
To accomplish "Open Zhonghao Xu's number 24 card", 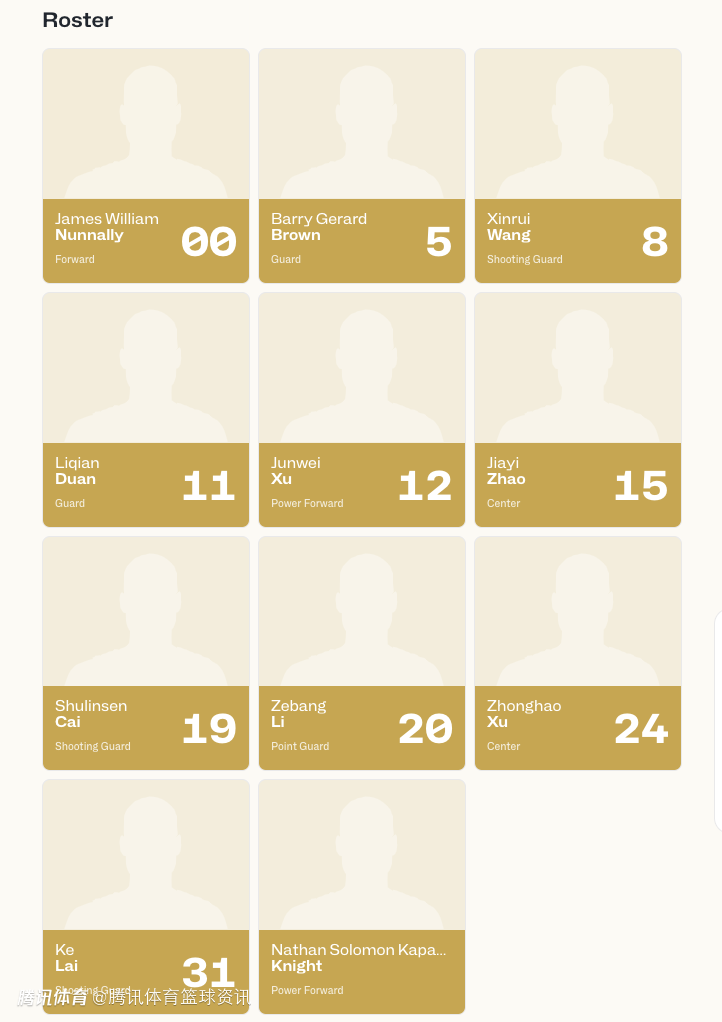I will pyautogui.click(x=578, y=653).
